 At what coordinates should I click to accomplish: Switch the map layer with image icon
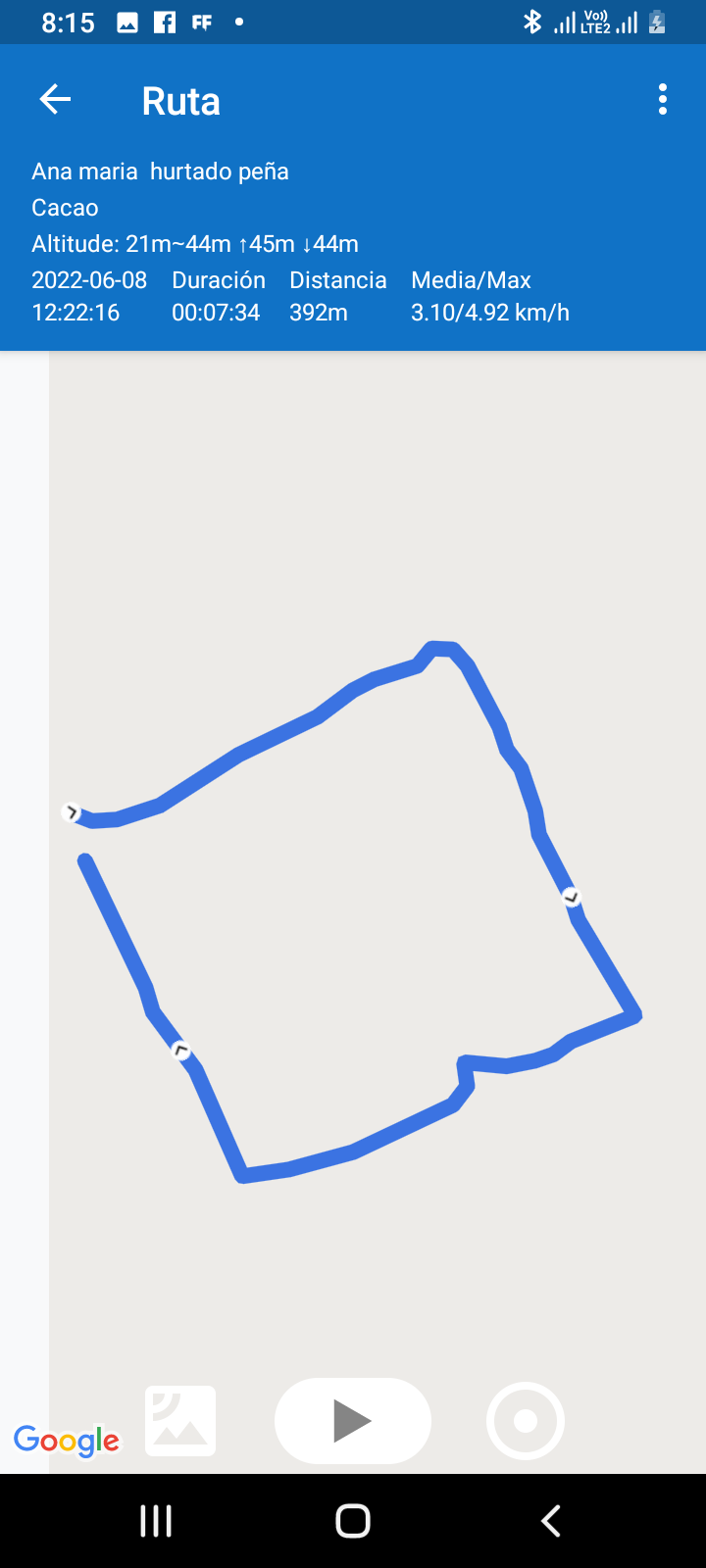click(x=180, y=1421)
